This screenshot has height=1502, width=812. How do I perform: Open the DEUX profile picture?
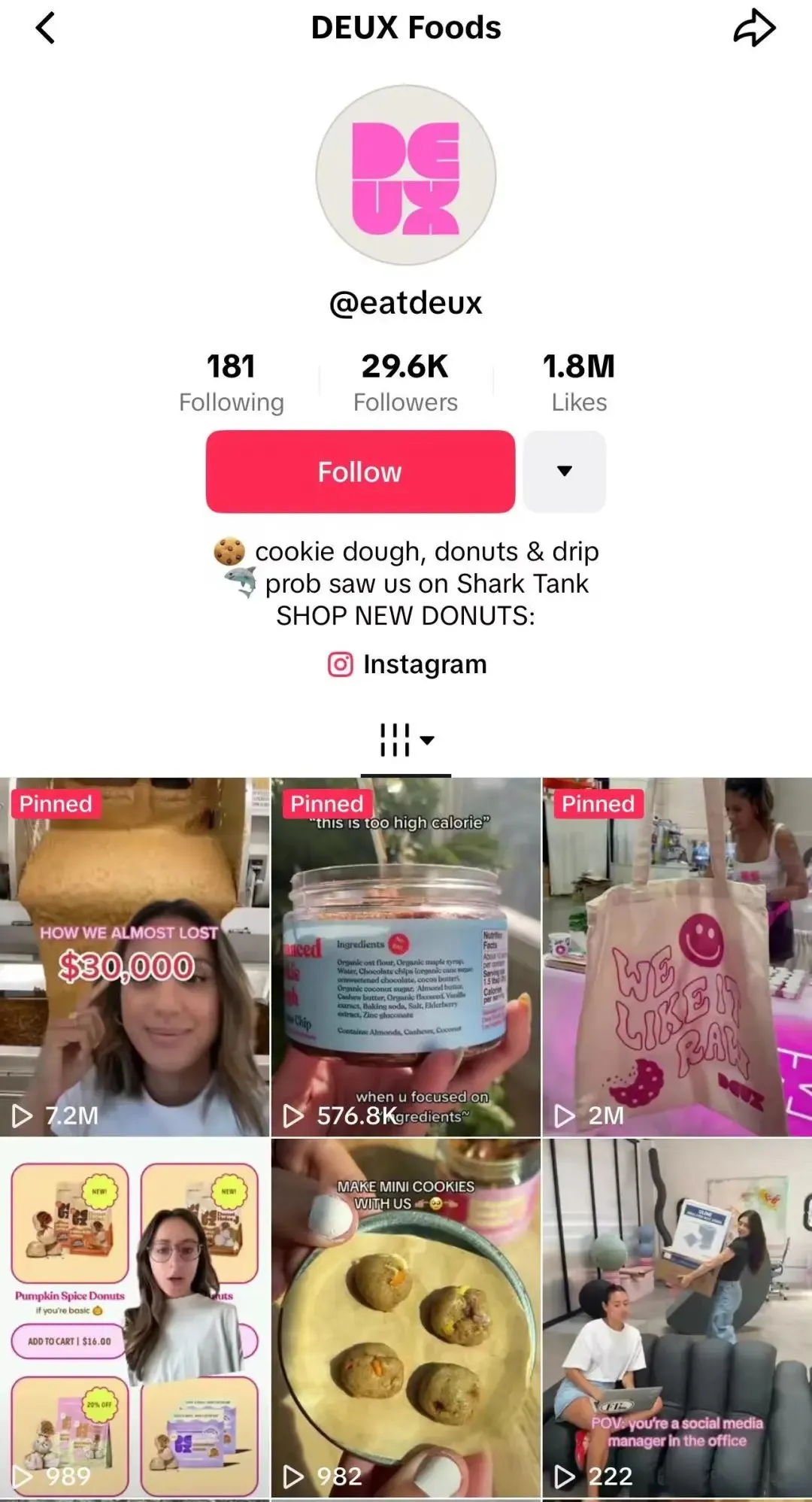(x=406, y=175)
